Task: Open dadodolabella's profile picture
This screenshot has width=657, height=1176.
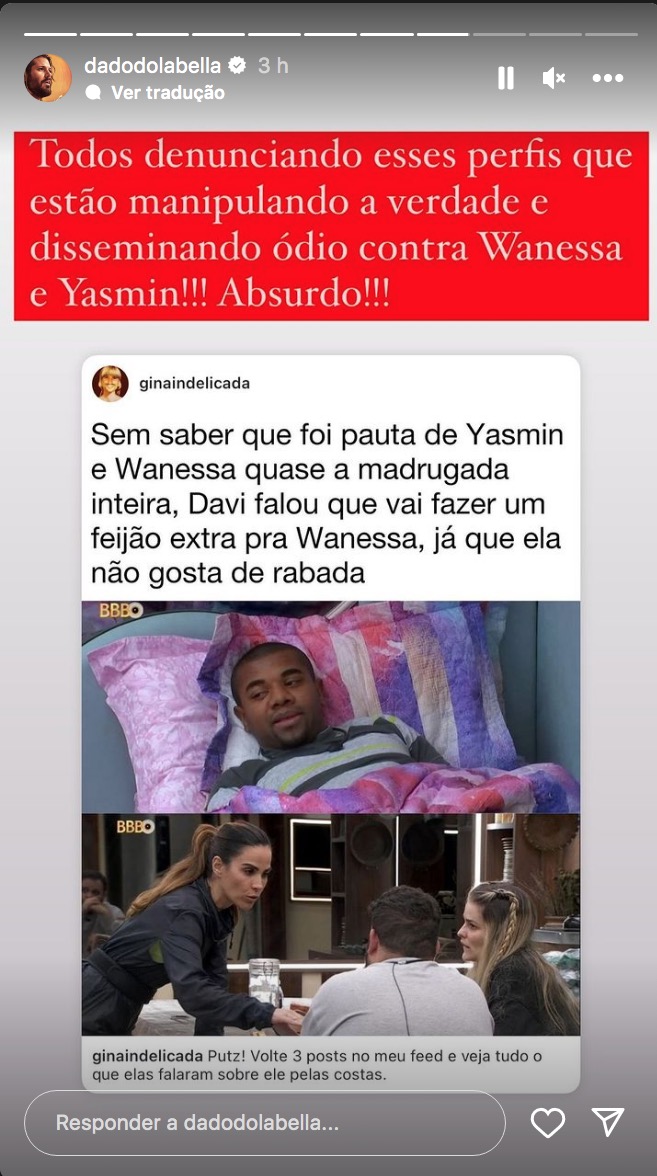Action: click(48, 78)
